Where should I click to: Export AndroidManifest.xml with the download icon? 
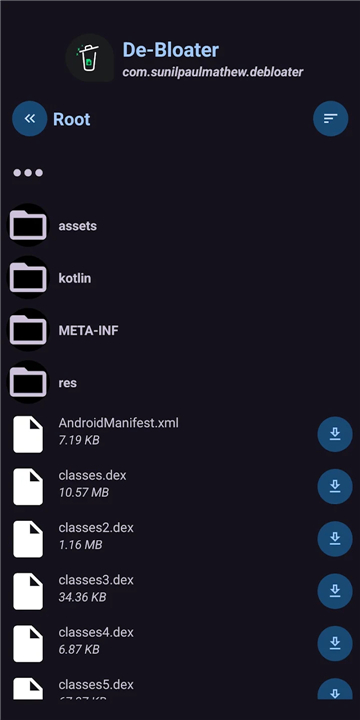[335, 434]
